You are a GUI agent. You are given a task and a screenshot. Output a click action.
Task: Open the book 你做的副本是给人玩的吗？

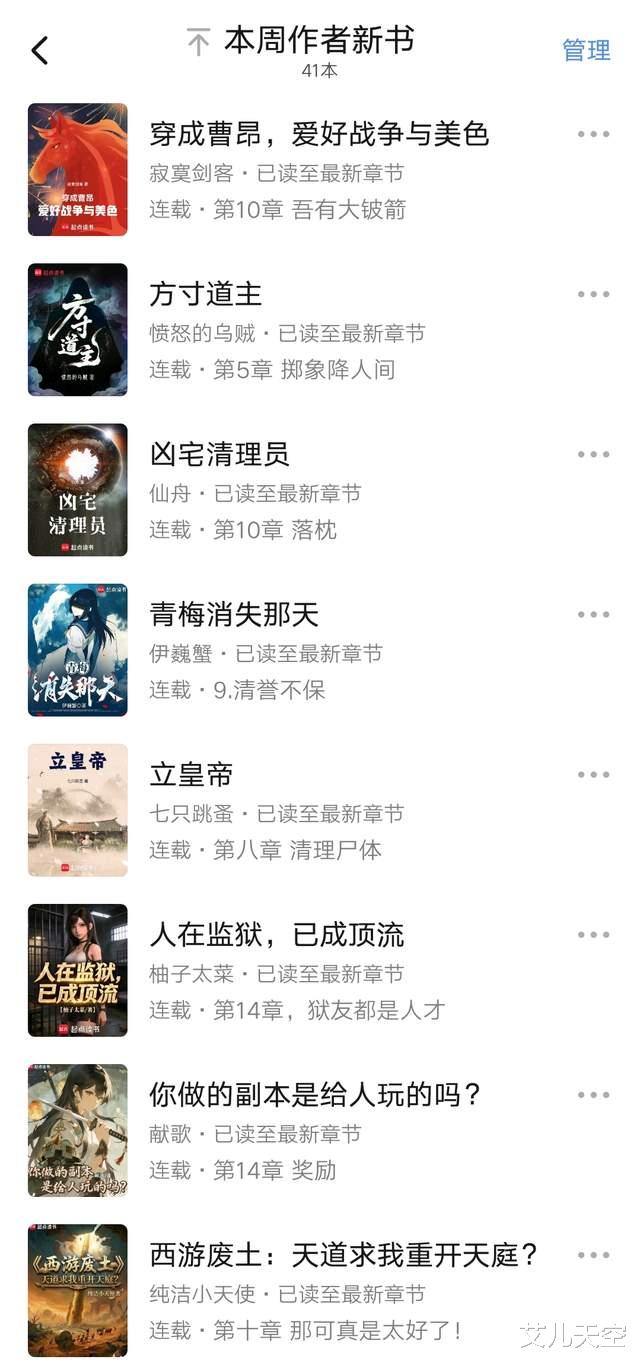(316, 1094)
